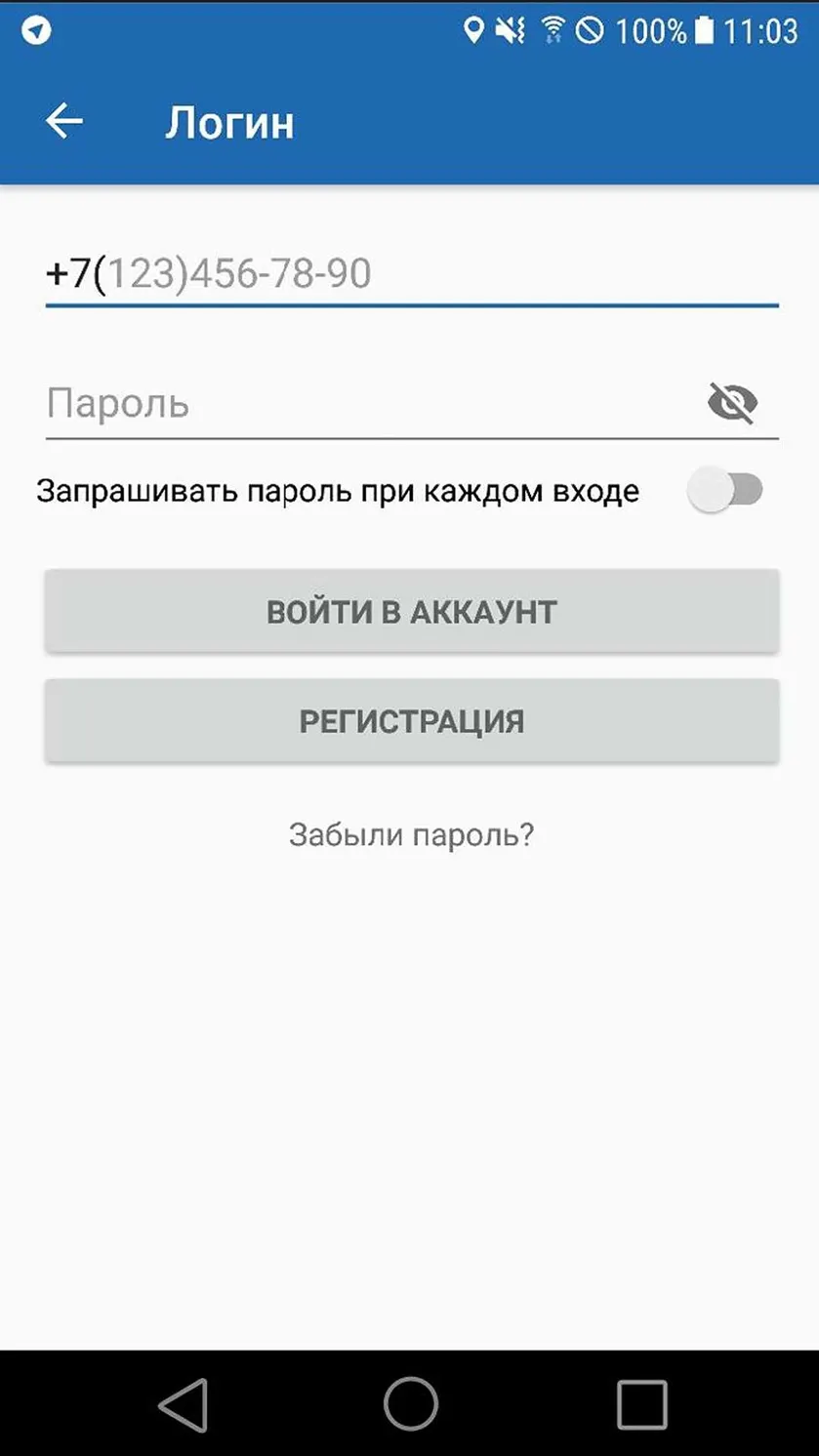The image size is (819, 1456).
Task: Enable Запрашивать пароль при каждом входе switch
Action: point(725,490)
